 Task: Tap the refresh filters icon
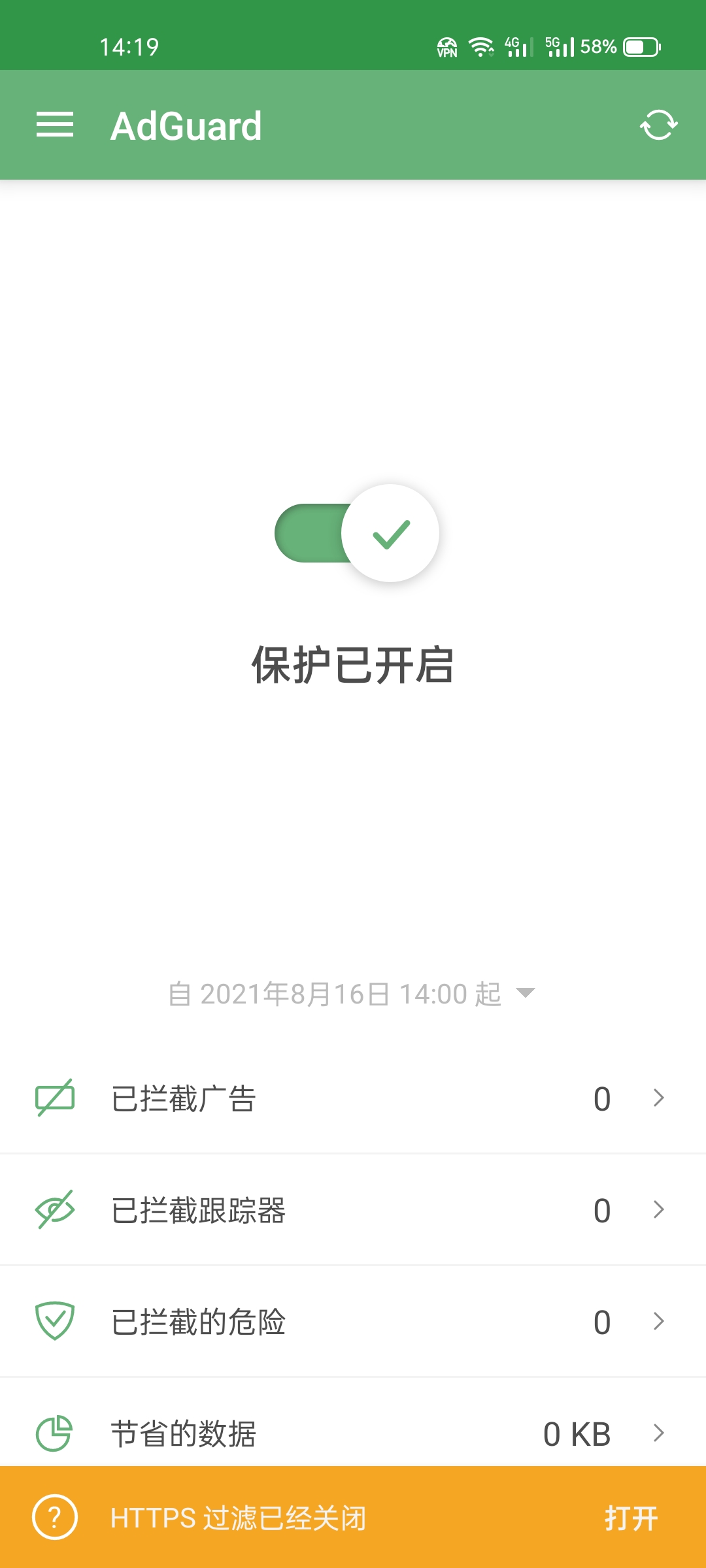tap(658, 125)
